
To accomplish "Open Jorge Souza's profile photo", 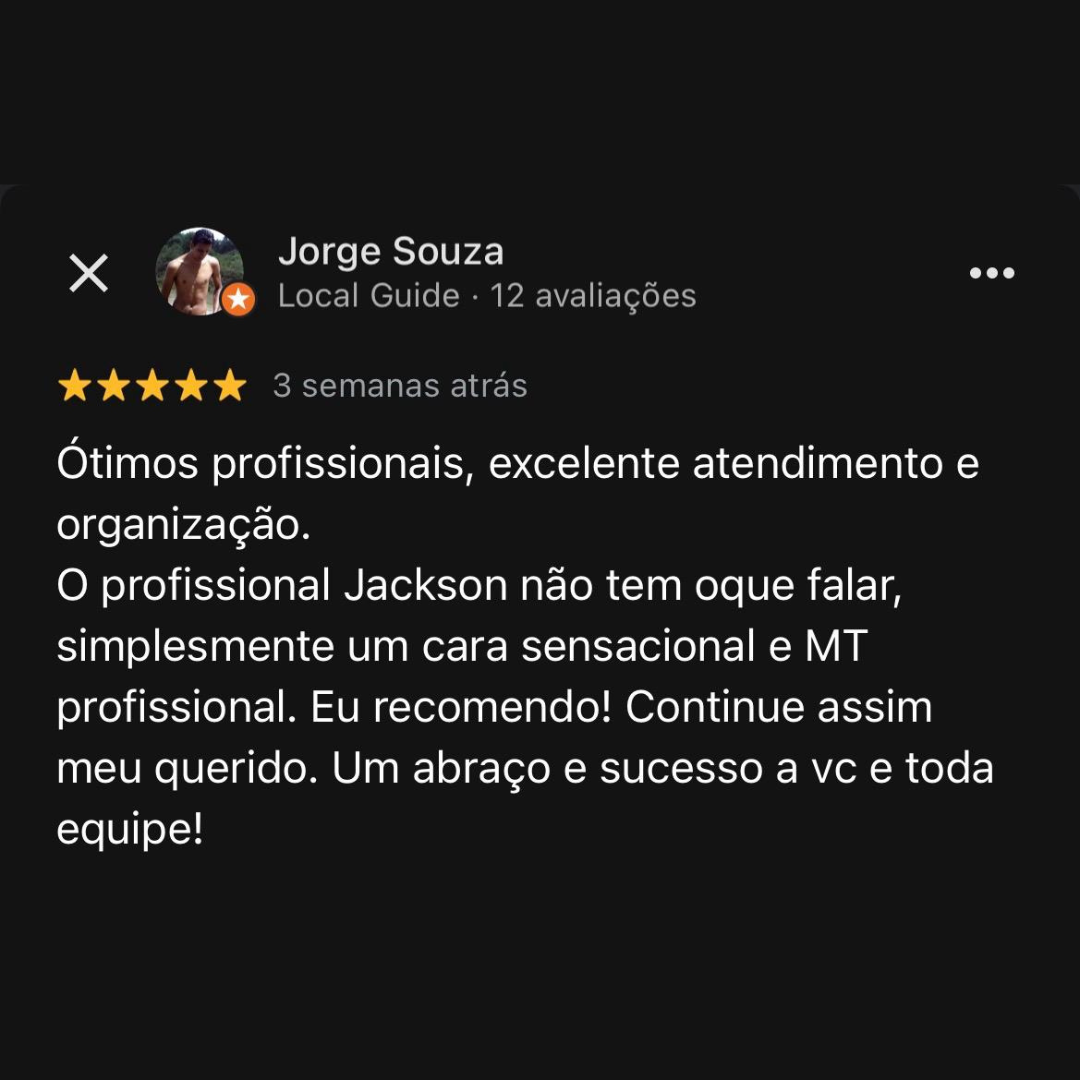I will tap(199, 271).
